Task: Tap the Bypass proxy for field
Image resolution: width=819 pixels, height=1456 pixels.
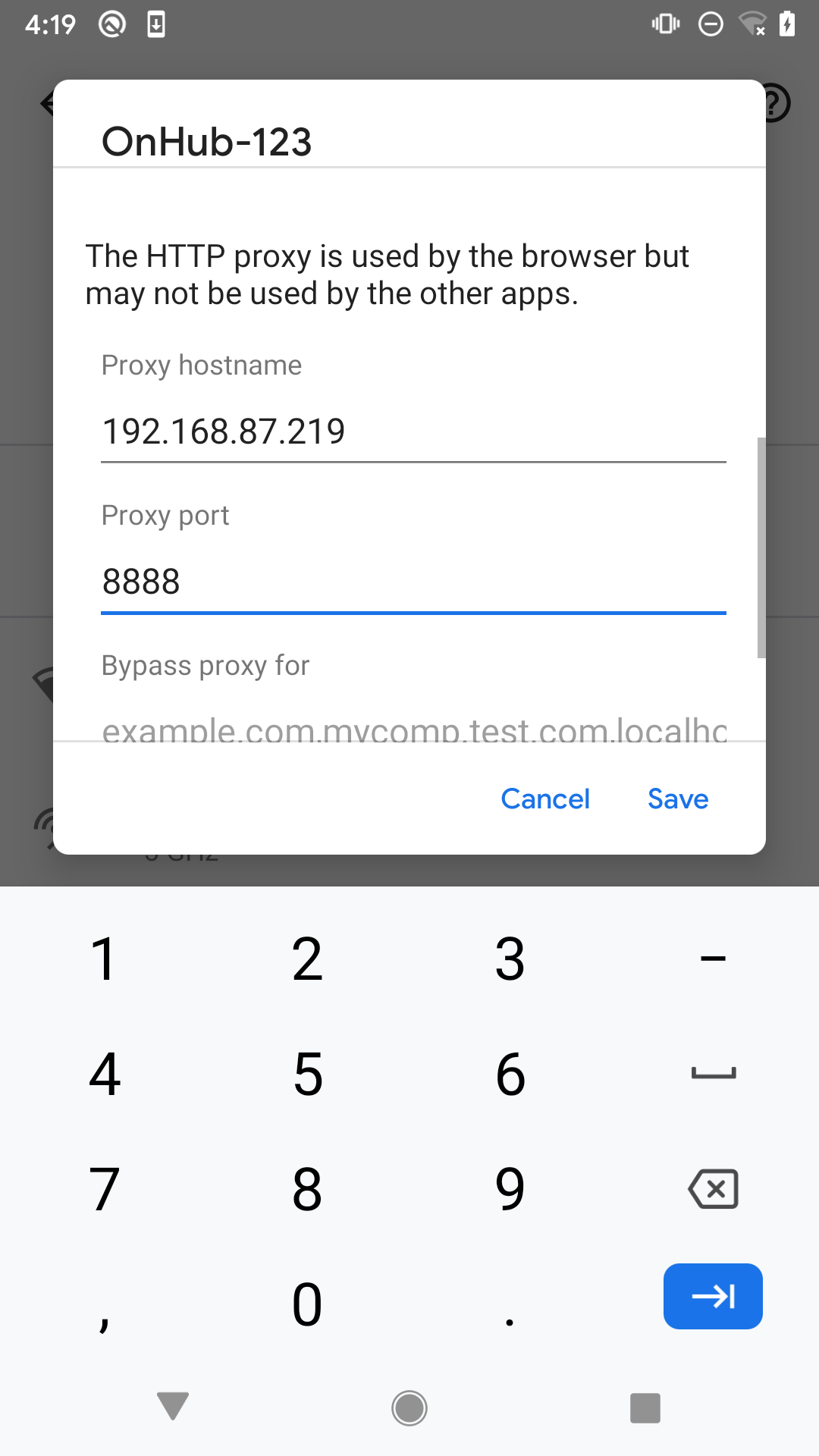Action: click(413, 729)
